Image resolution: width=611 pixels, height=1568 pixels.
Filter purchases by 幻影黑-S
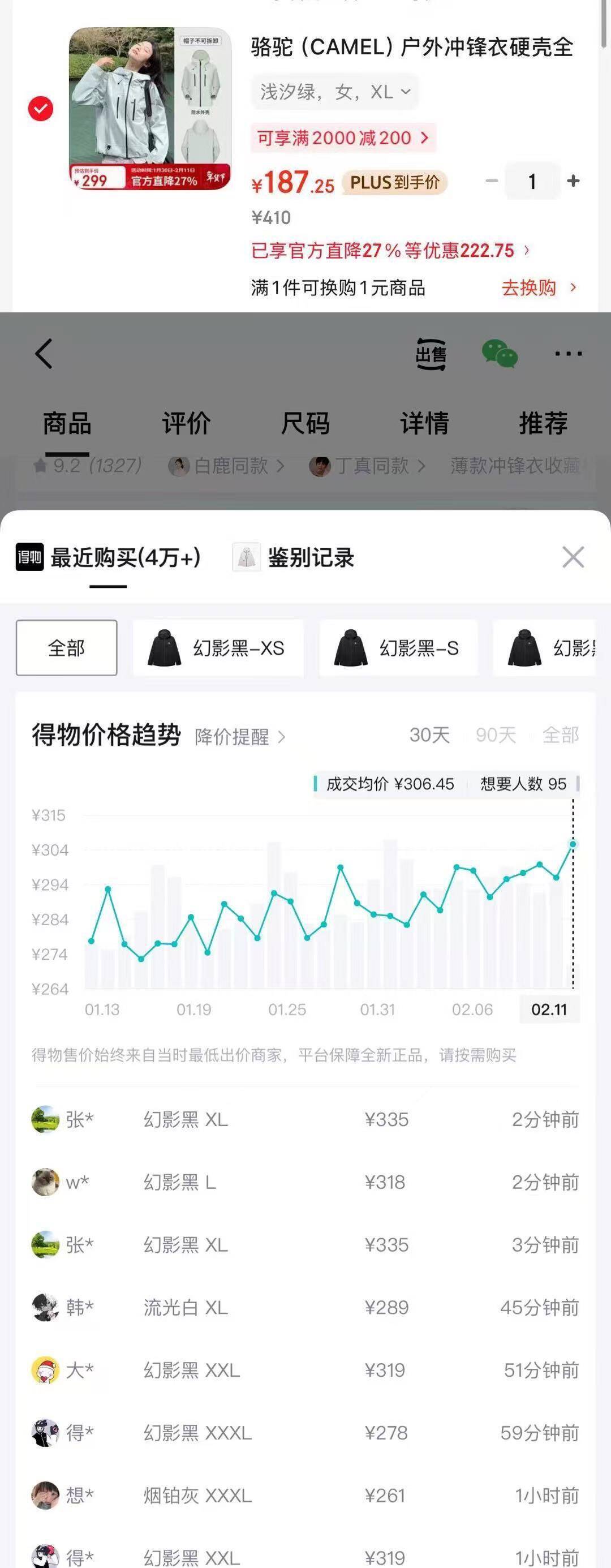(x=398, y=648)
